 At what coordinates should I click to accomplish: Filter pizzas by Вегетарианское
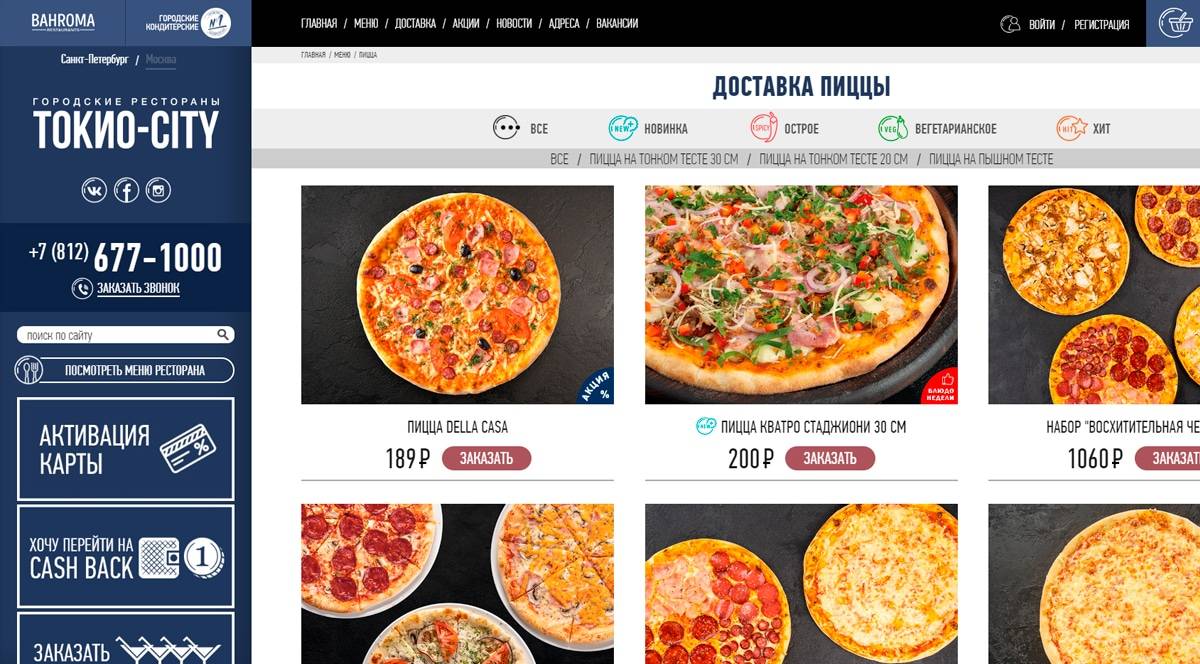pos(954,128)
